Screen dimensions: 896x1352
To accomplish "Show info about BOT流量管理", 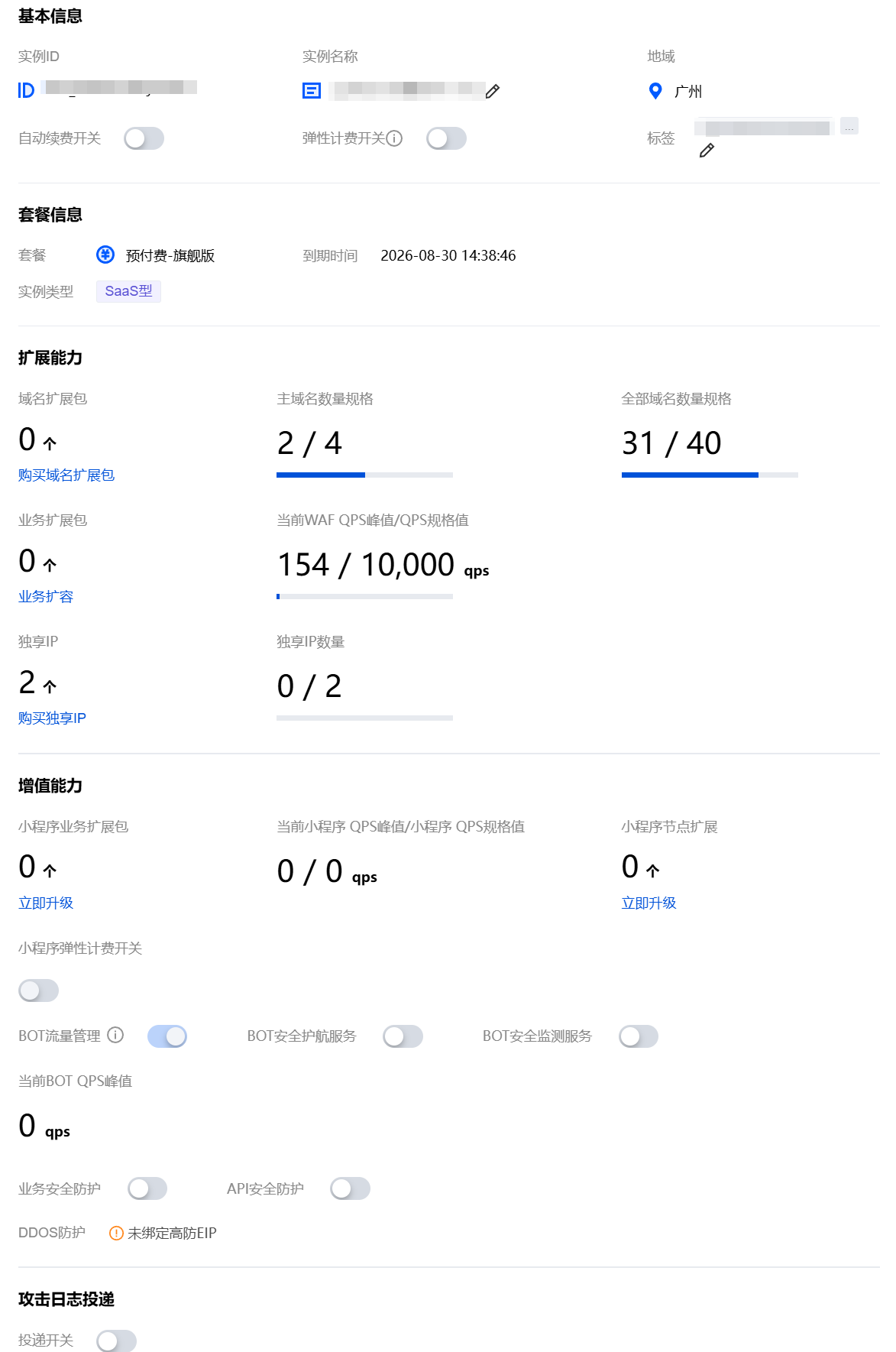I will tap(115, 1035).
